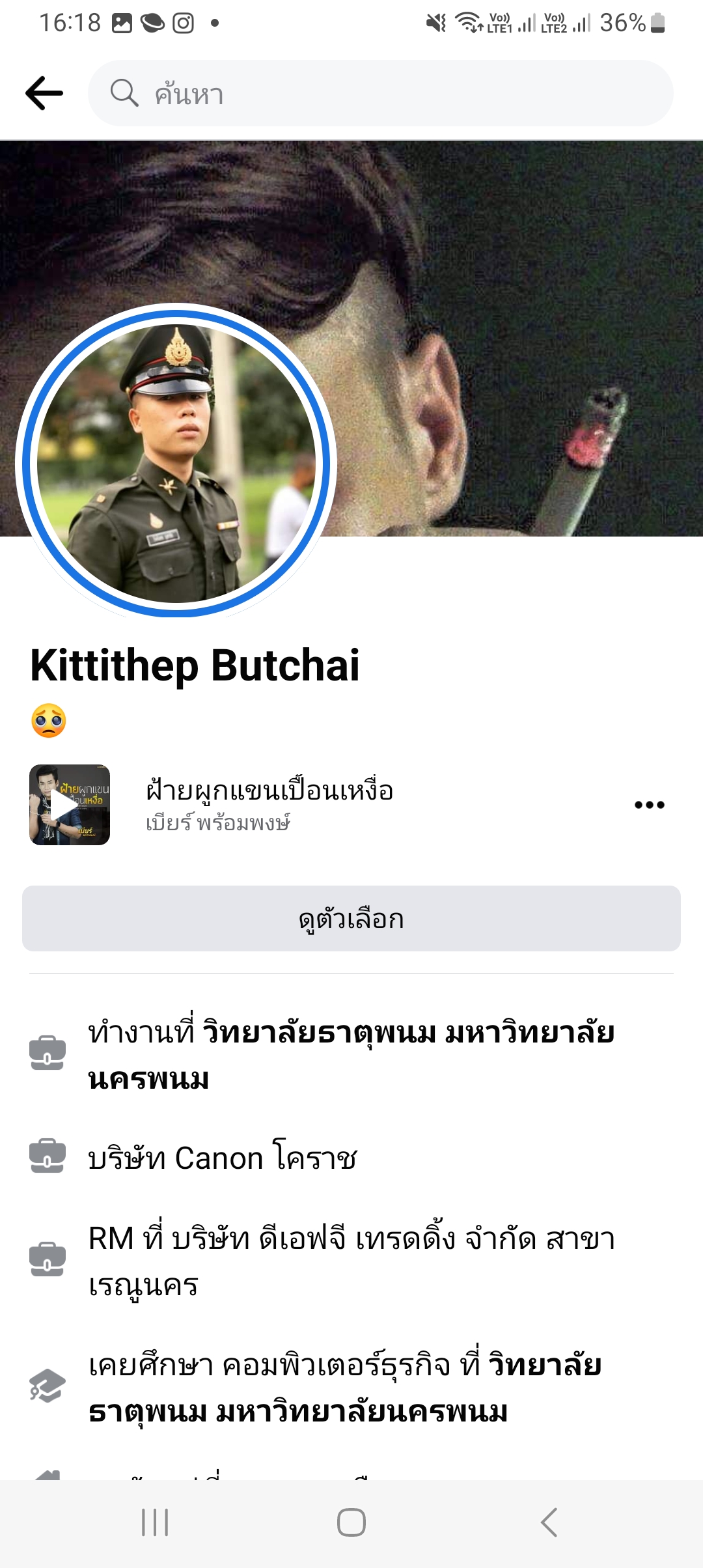Play the song ฝ้ายผูกแขนเปื้อนเหงื่อ
Viewport: 703px width, 1568px height.
[70, 805]
